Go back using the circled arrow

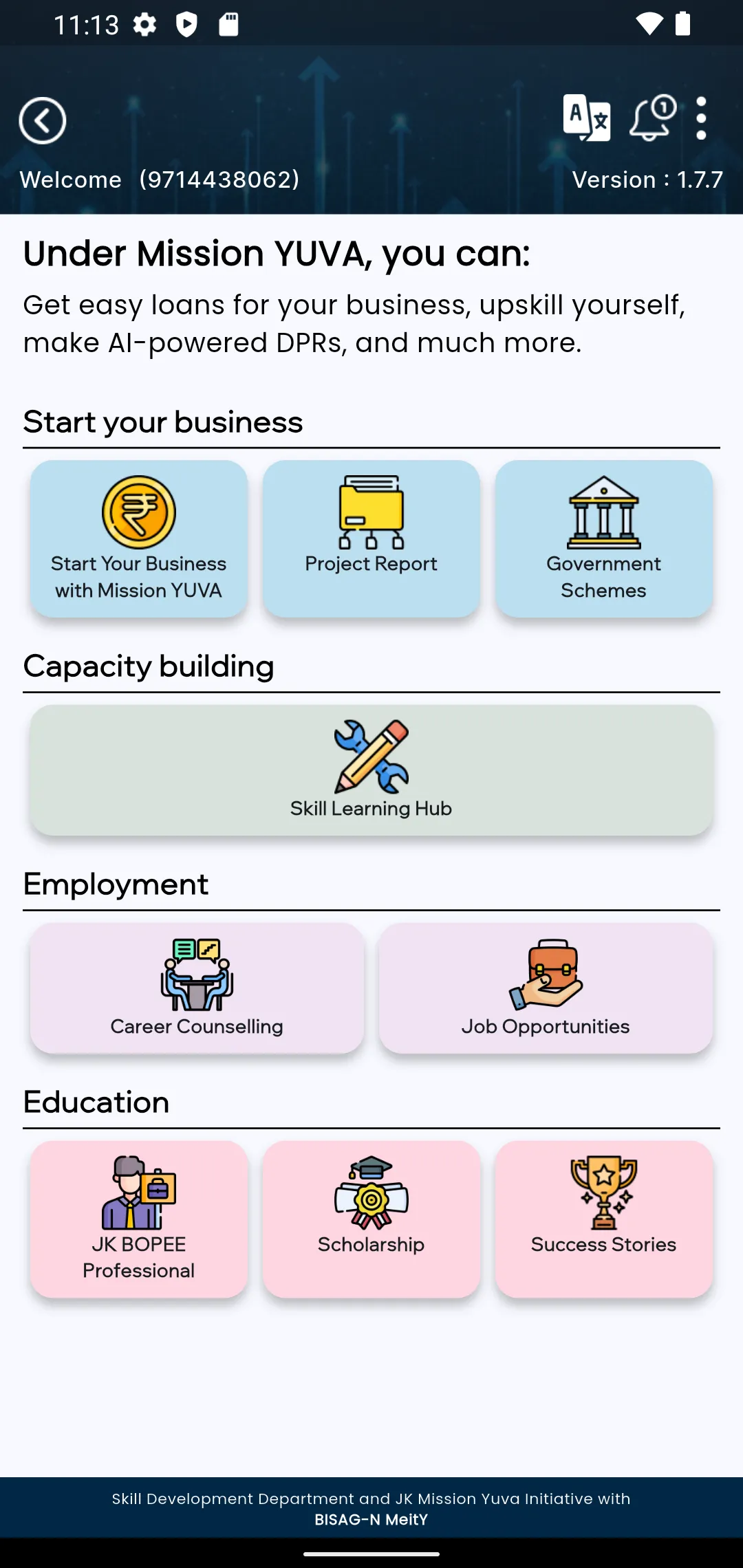click(43, 121)
